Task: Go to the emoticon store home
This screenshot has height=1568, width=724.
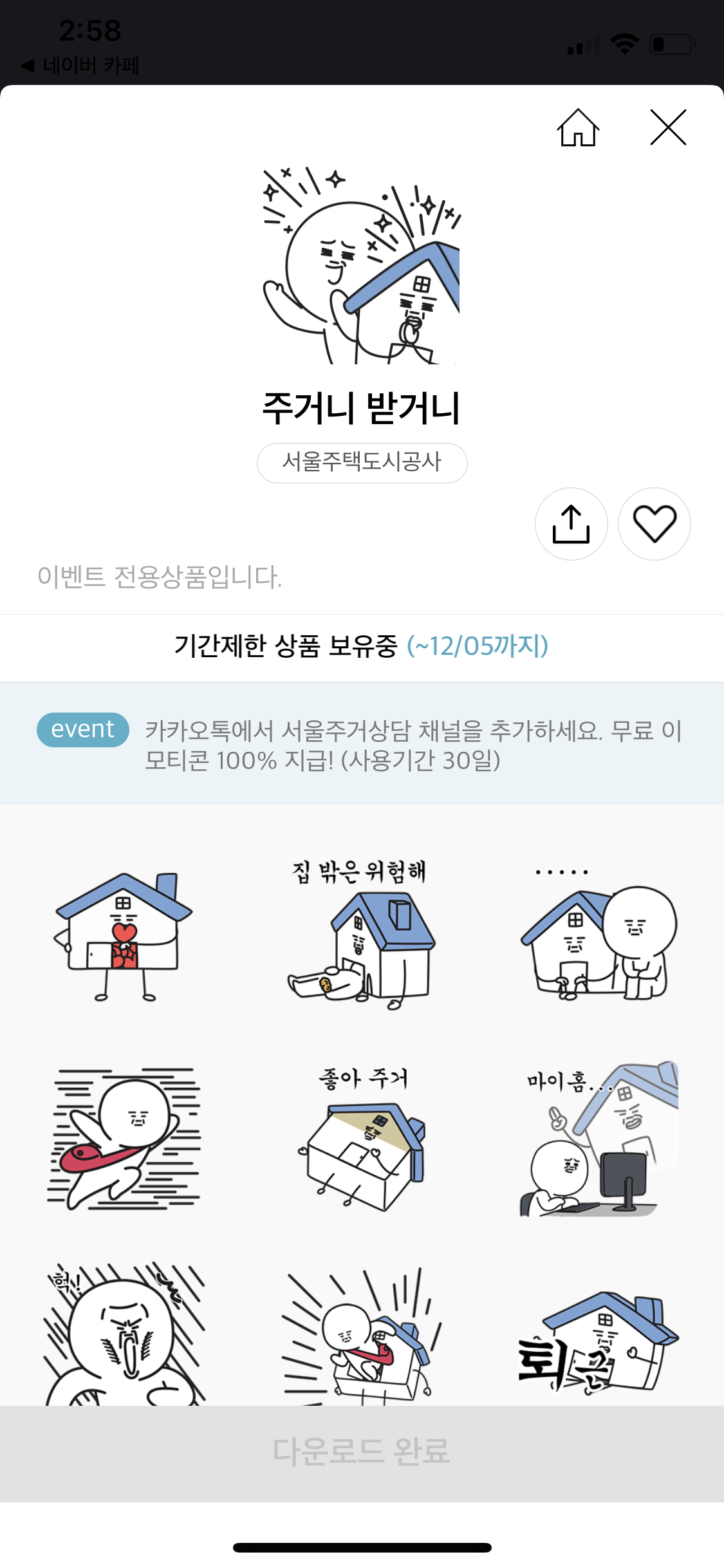Action: 577,128
